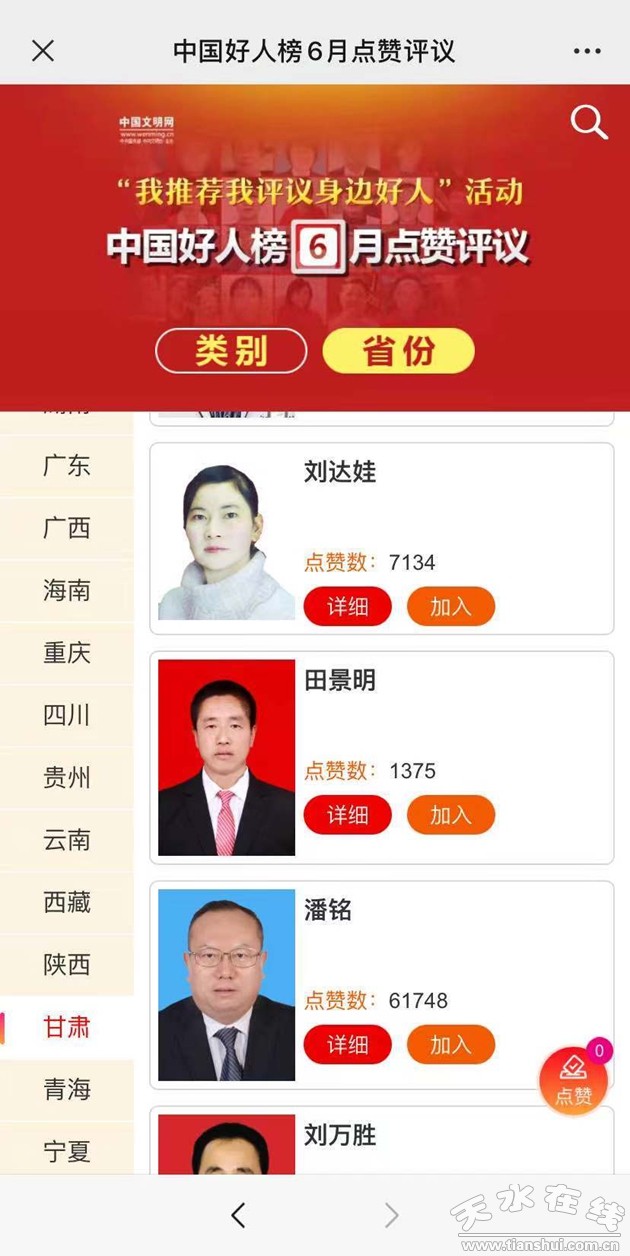630x1256 pixels.
Task: Go back with the browser back arrow
Action: [x=238, y=1215]
